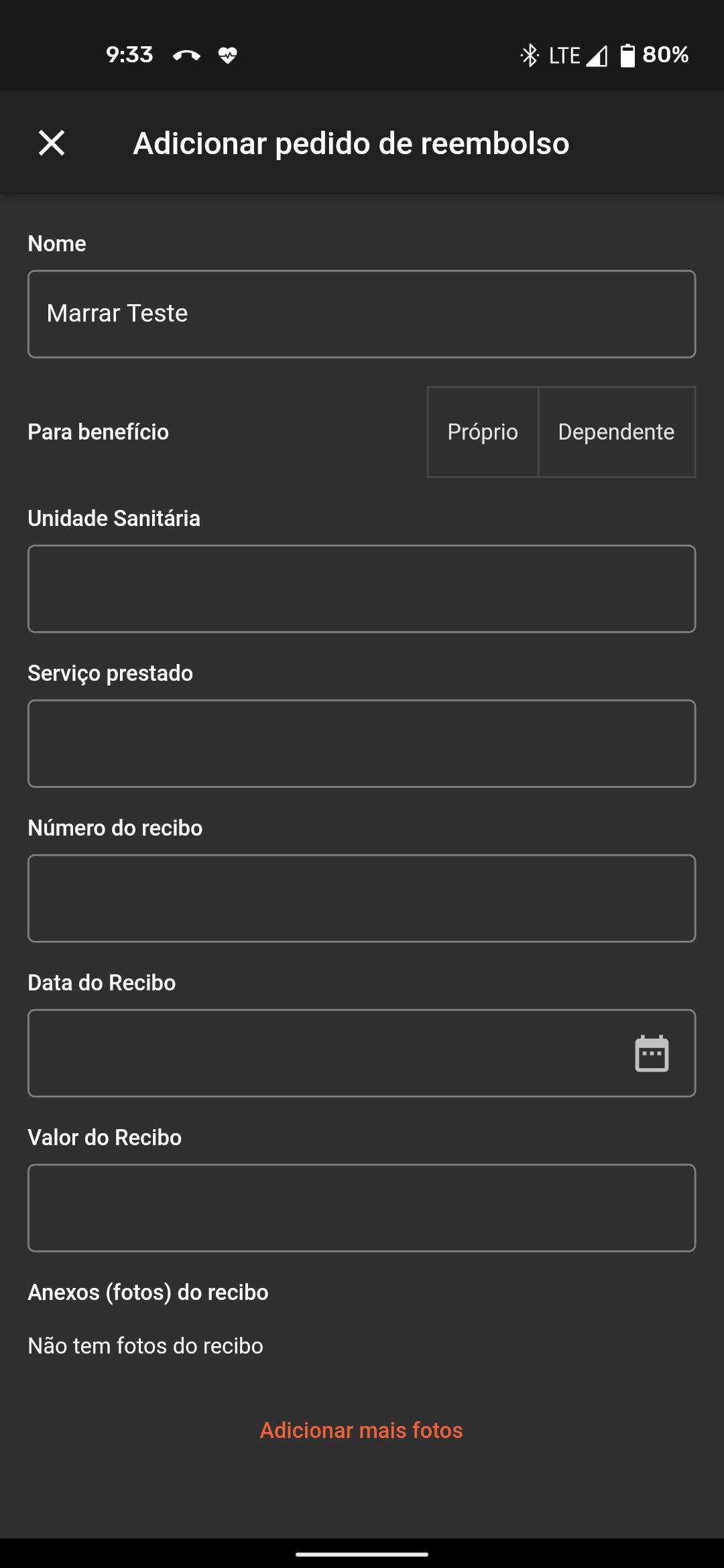The image size is (724, 1568).
Task: Tap Adicionar mais fotos link
Action: tap(361, 1430)
